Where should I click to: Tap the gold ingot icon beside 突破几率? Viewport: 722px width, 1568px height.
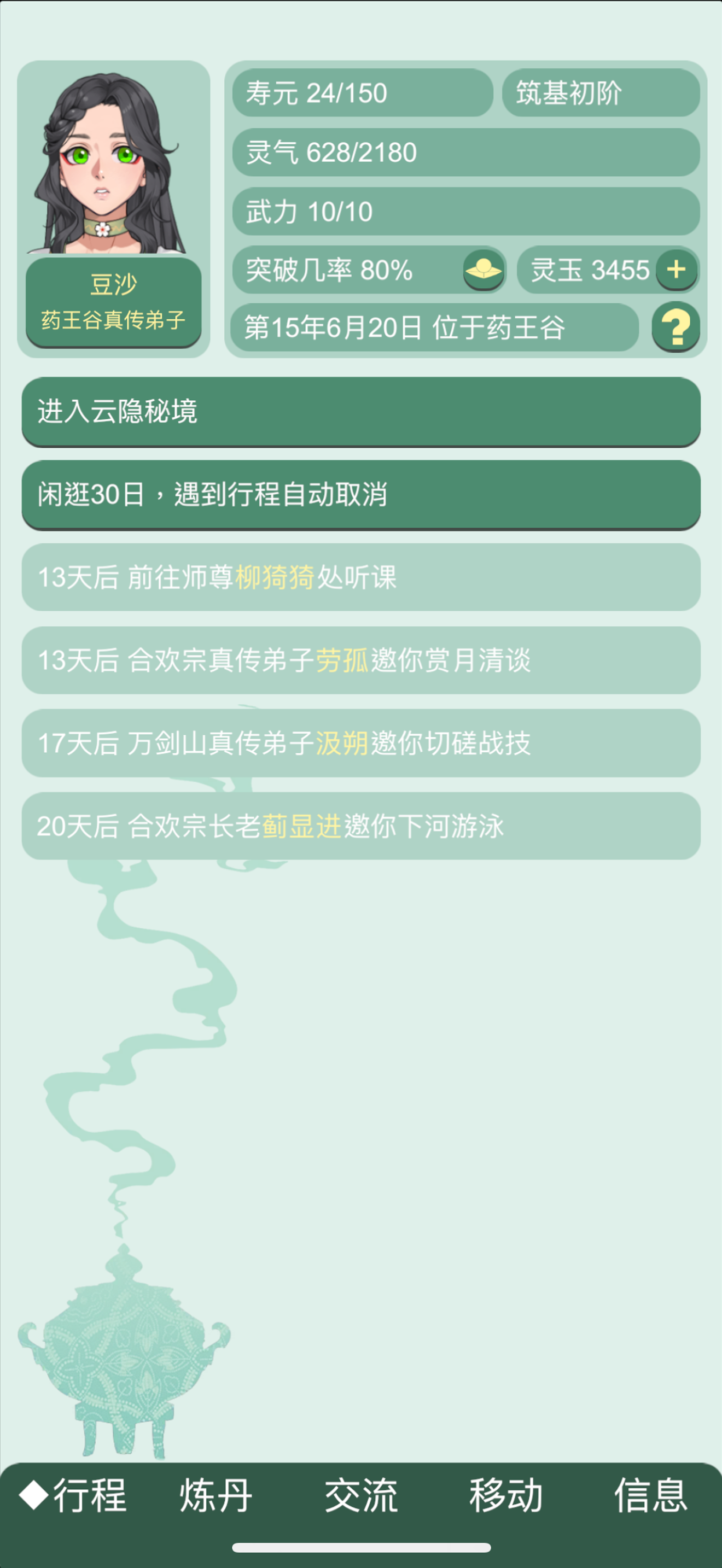click(484, 269)
